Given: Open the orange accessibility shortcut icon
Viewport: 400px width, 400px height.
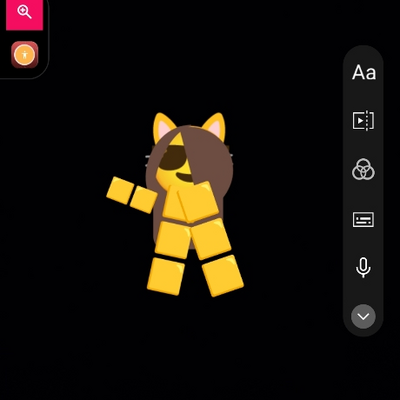Looking at the screenshot, I should click(x=25, y=54).
